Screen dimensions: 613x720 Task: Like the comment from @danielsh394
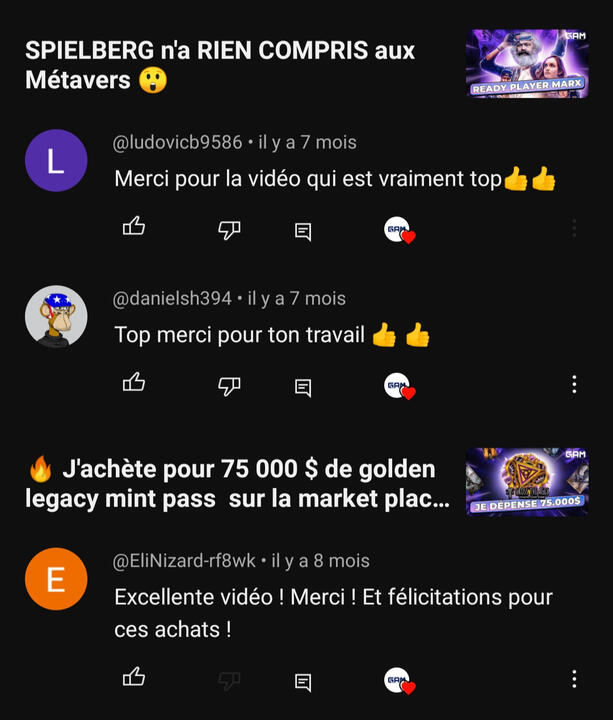[134, 384]
